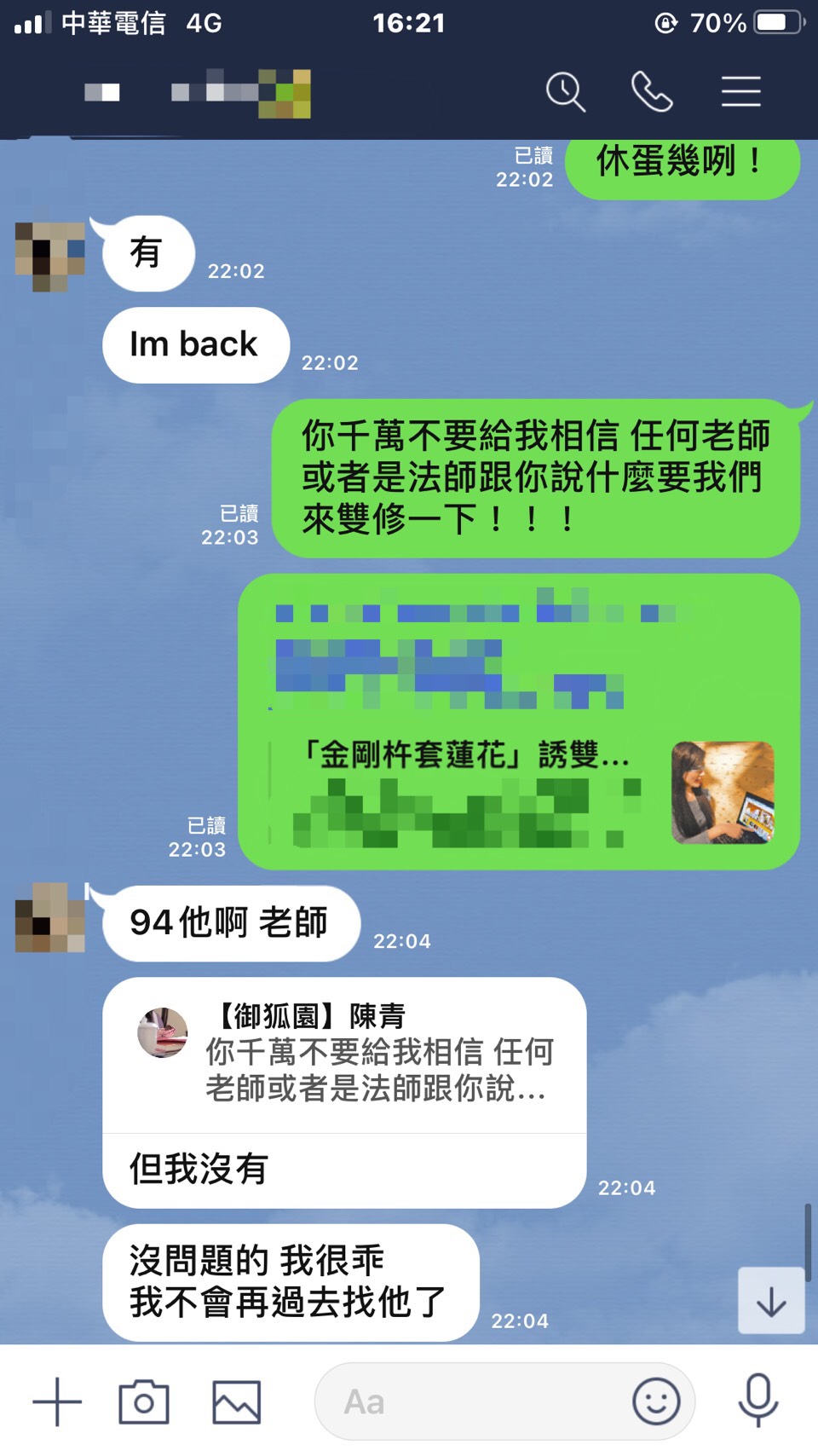Start a voice call

pyautogui.click(x=652, y=92)
